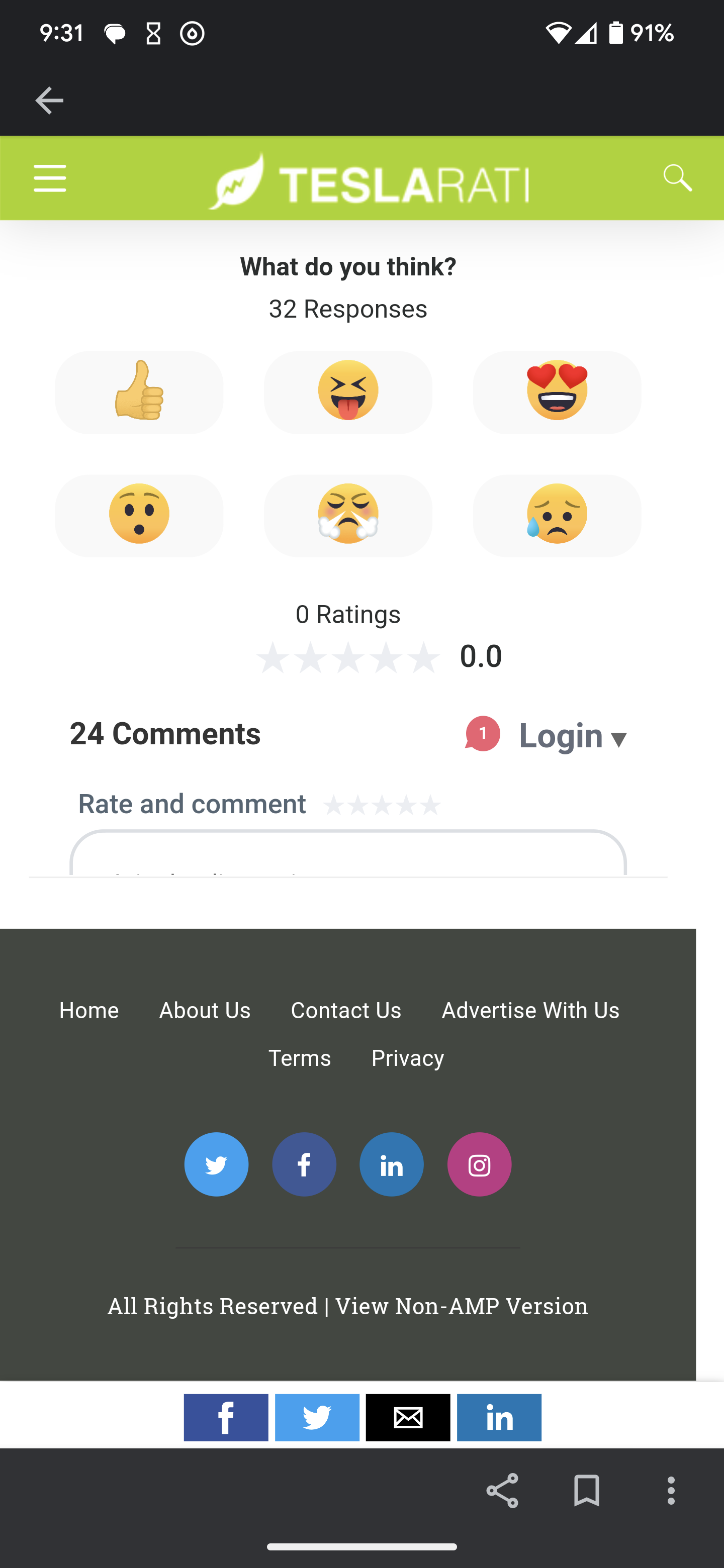
Task: Share article via square LinkedIn button
Action: pyautogui.click(x=499, y=1418)
